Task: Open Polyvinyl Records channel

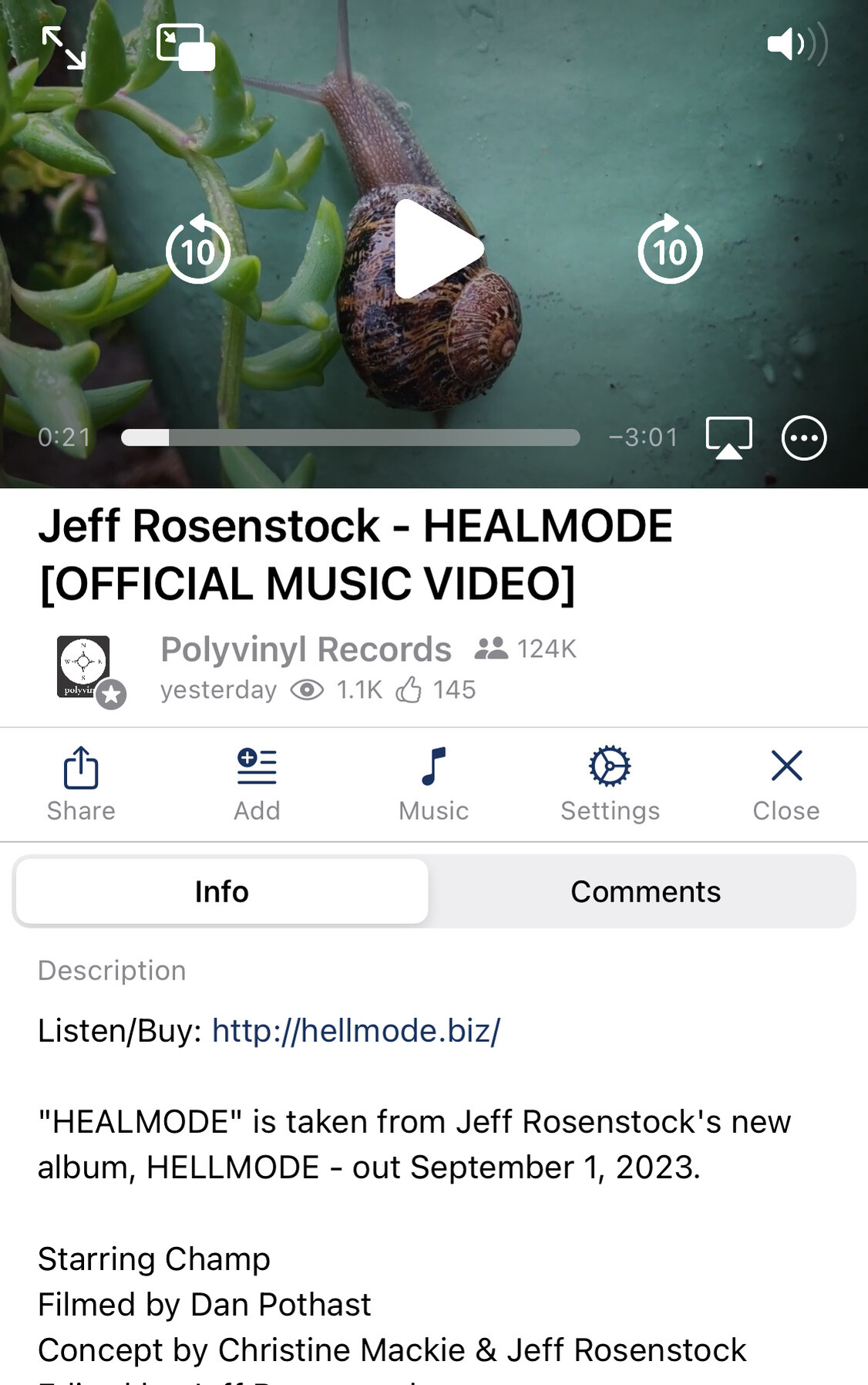Action: (x=305, y=649)
